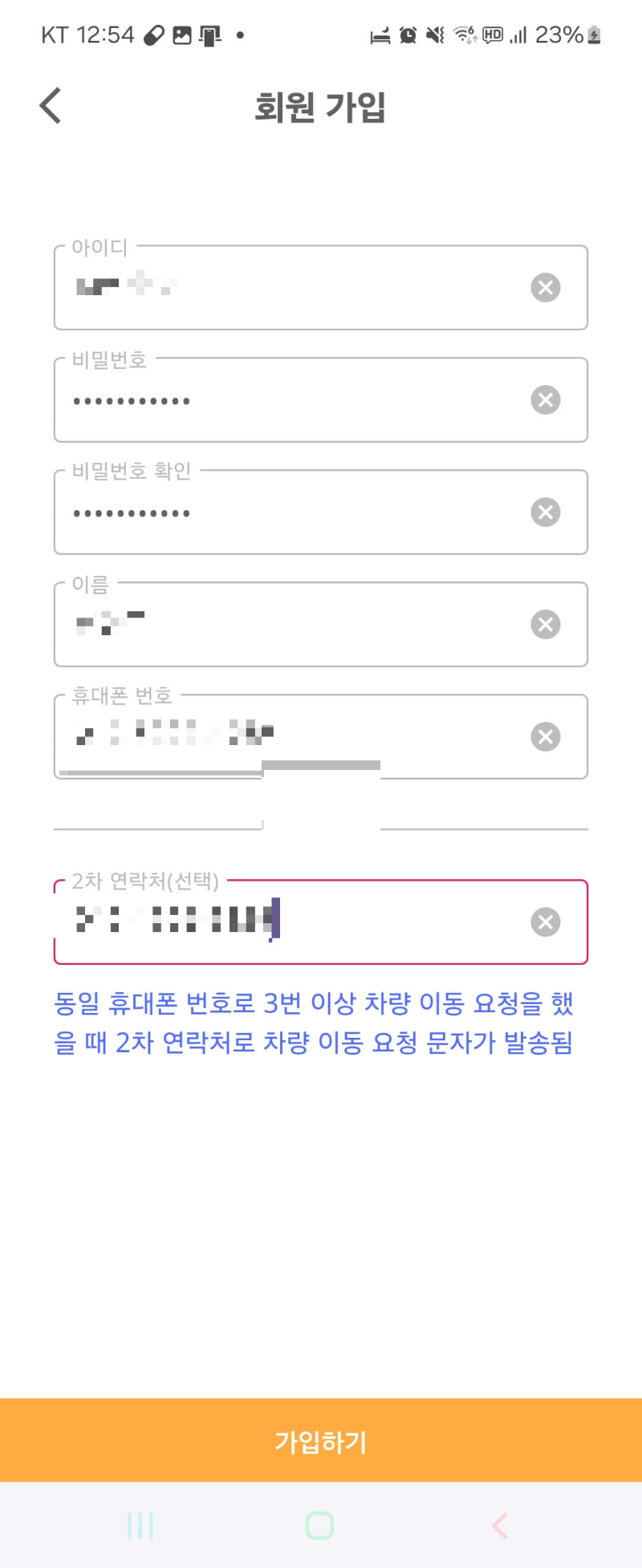Tap the navigation back key at bottom right
Image resolution: width=642 pixels, height=1568 pixels.
[501, 1526]
